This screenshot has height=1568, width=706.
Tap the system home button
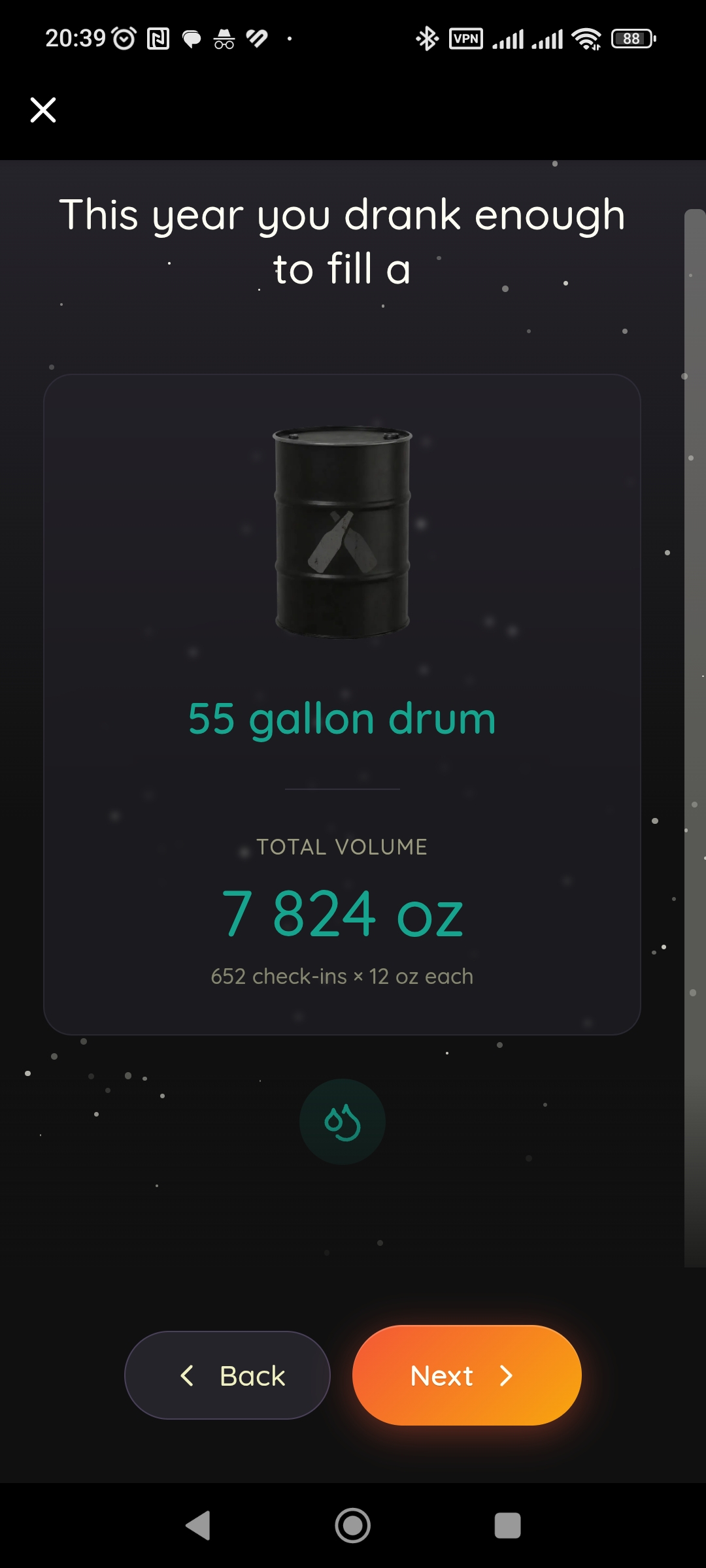[x=352, y=1526]
